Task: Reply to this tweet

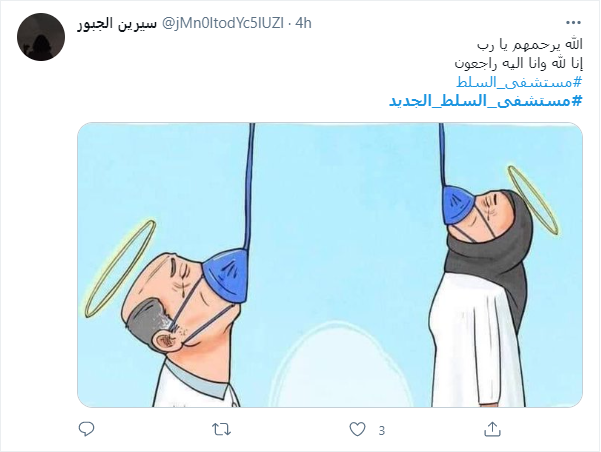Action: point(86,430)
